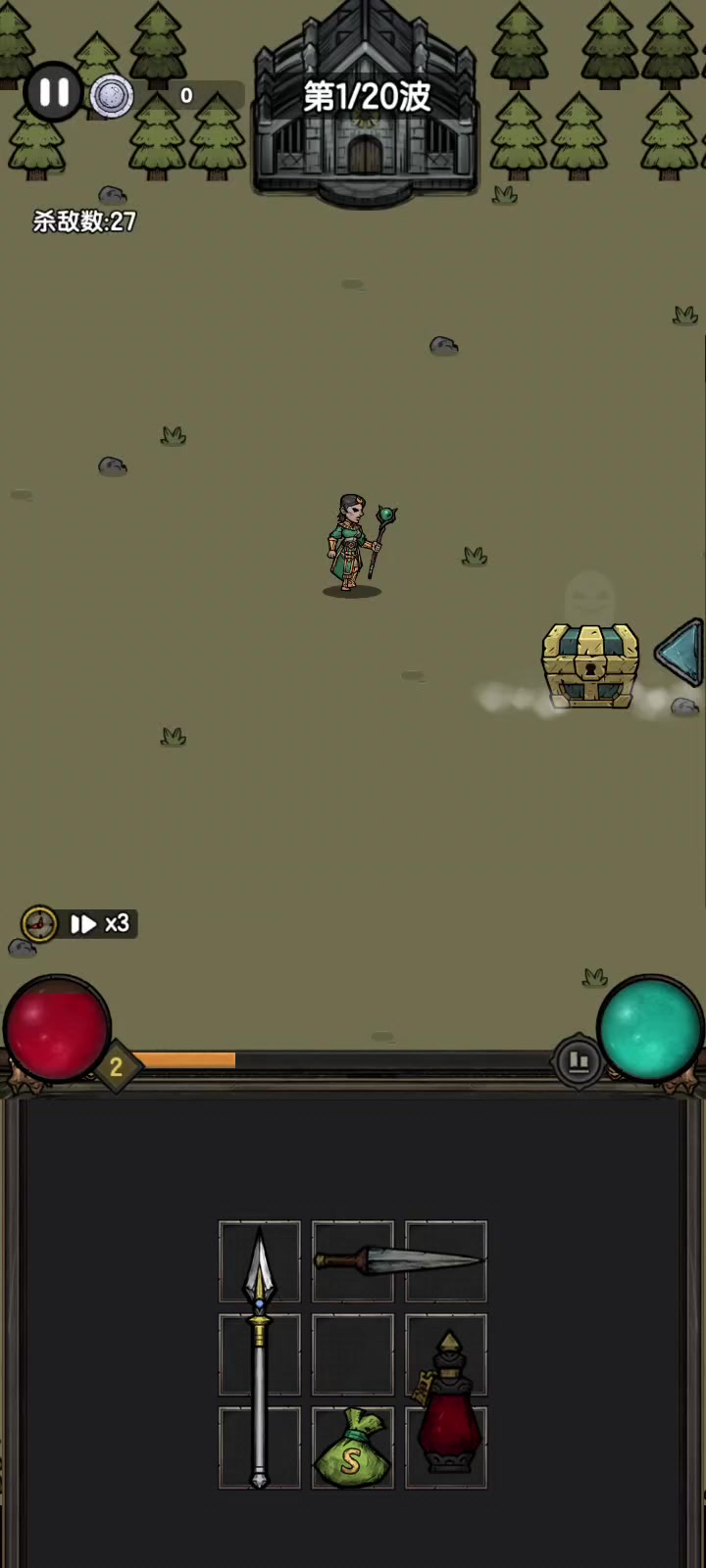Select the dagger in the inventory
The width and height of the screenshot is (706, 1568).
pos(399,1260)
